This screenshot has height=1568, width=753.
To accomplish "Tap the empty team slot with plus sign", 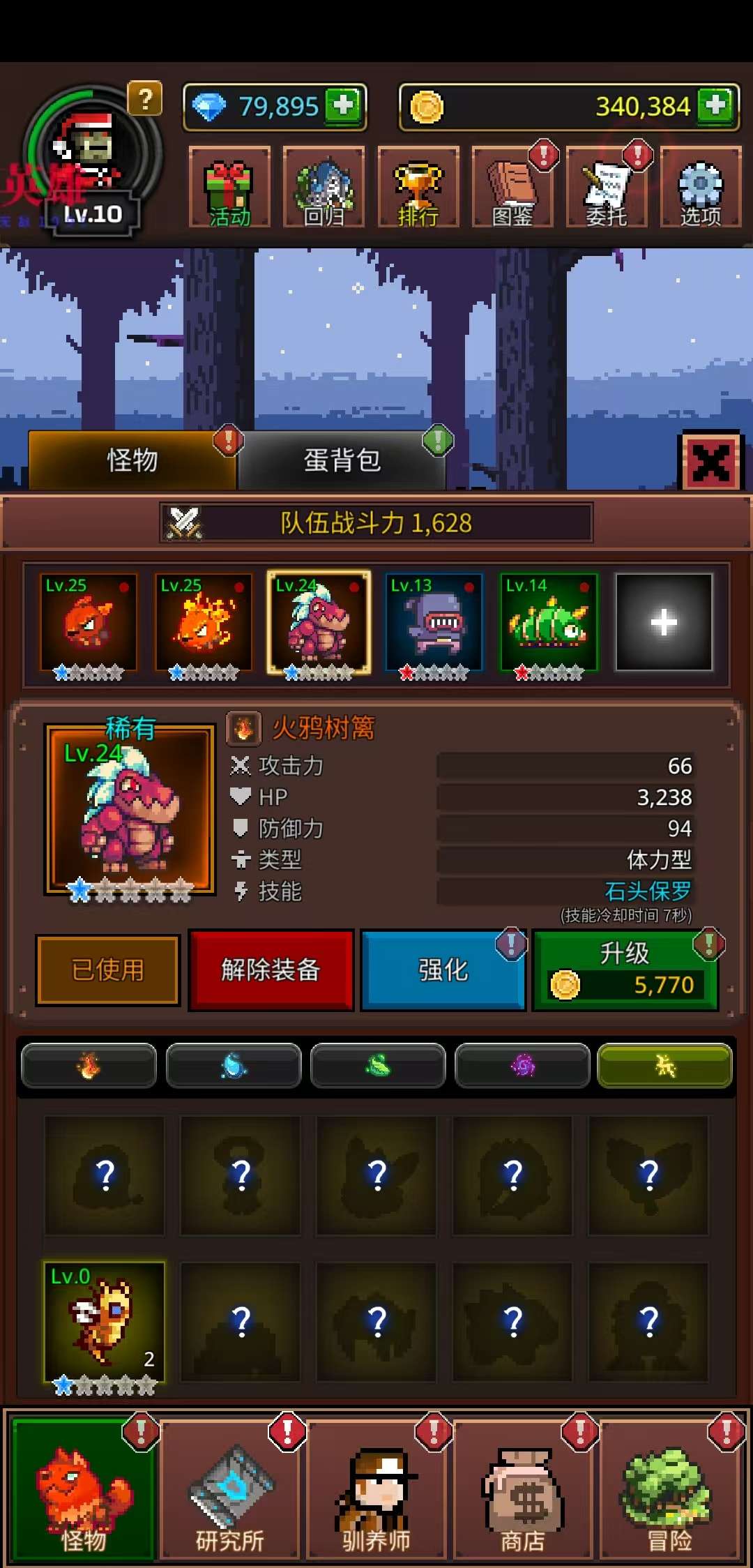I will [663, 622].
